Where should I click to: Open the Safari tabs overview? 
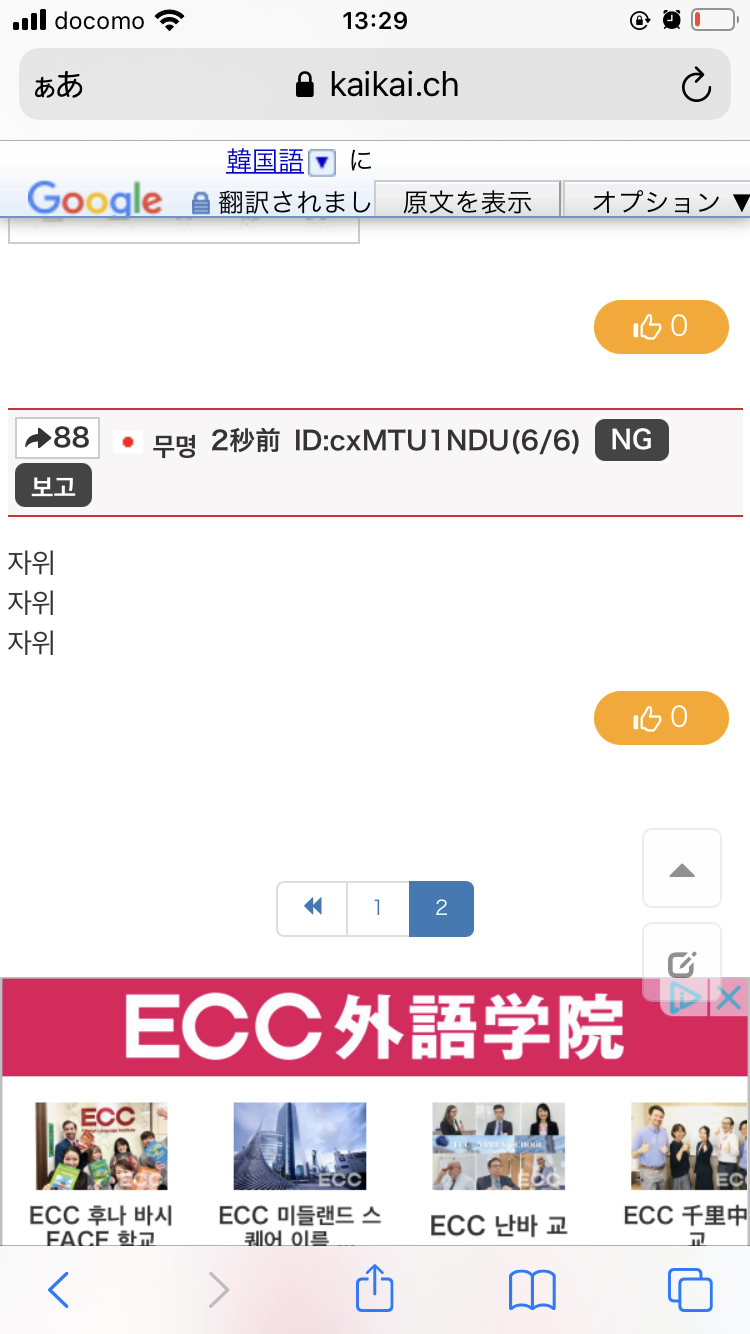pyautogui.click(x=690, y=1290)
